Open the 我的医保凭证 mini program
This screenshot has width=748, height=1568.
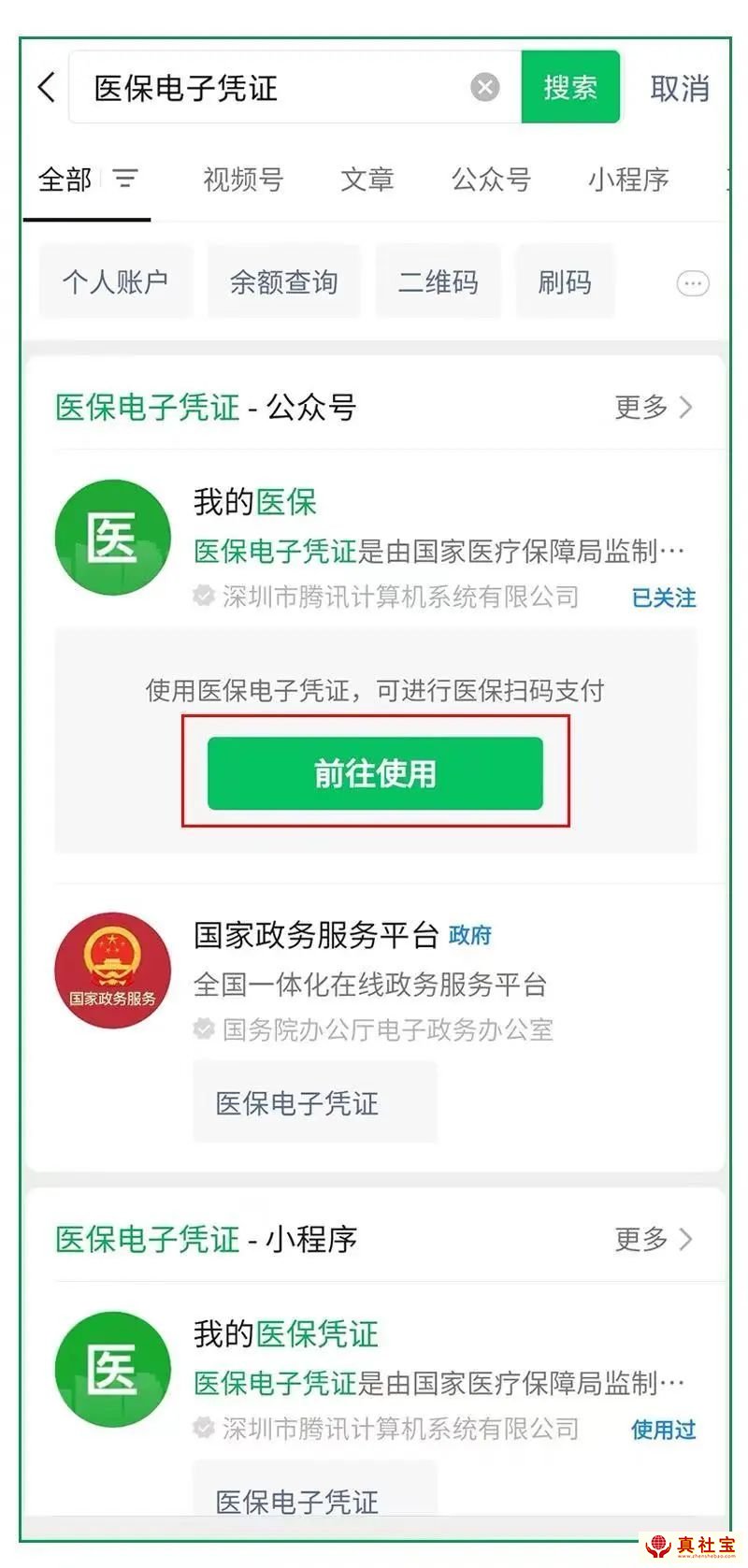point(285,1334)
